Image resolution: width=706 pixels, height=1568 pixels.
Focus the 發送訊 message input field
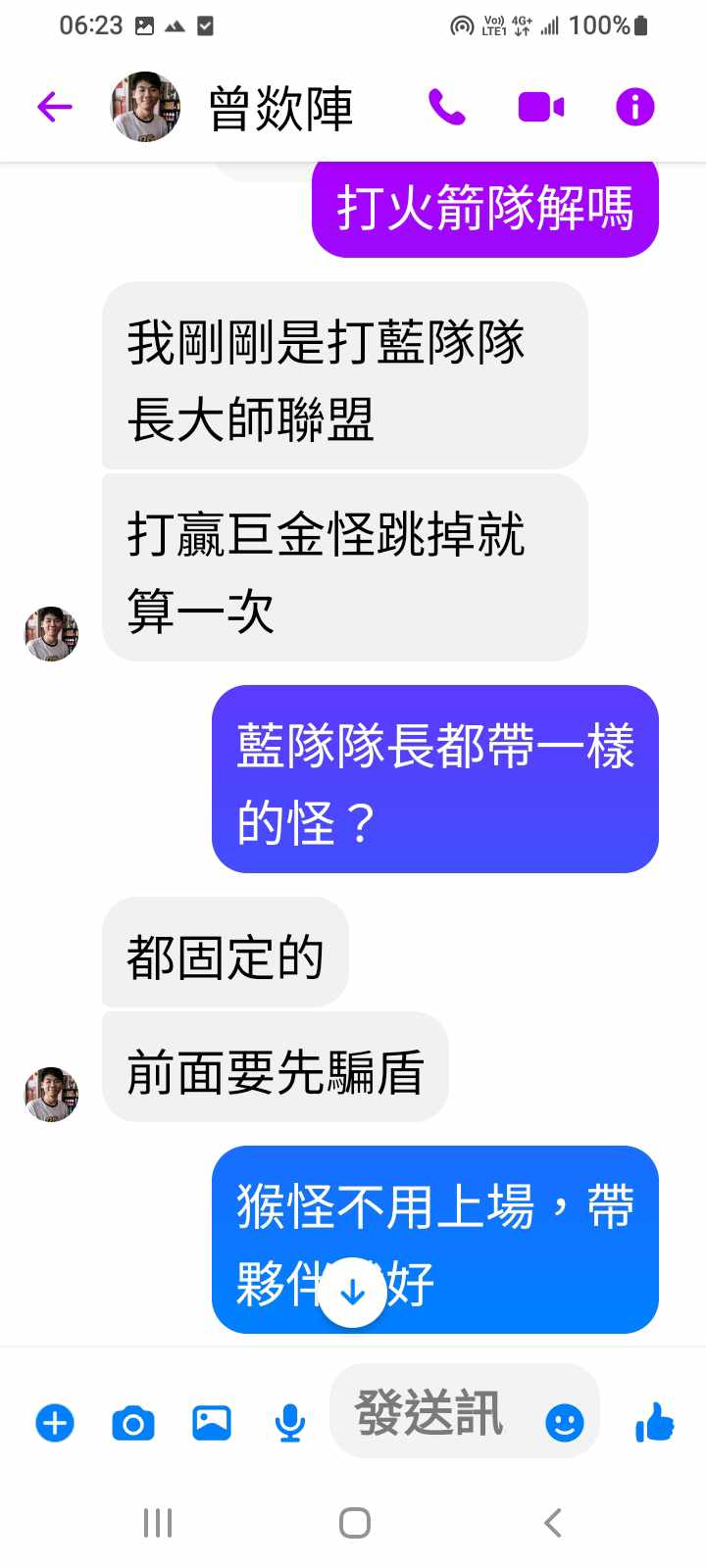(x=431, y=1413)
